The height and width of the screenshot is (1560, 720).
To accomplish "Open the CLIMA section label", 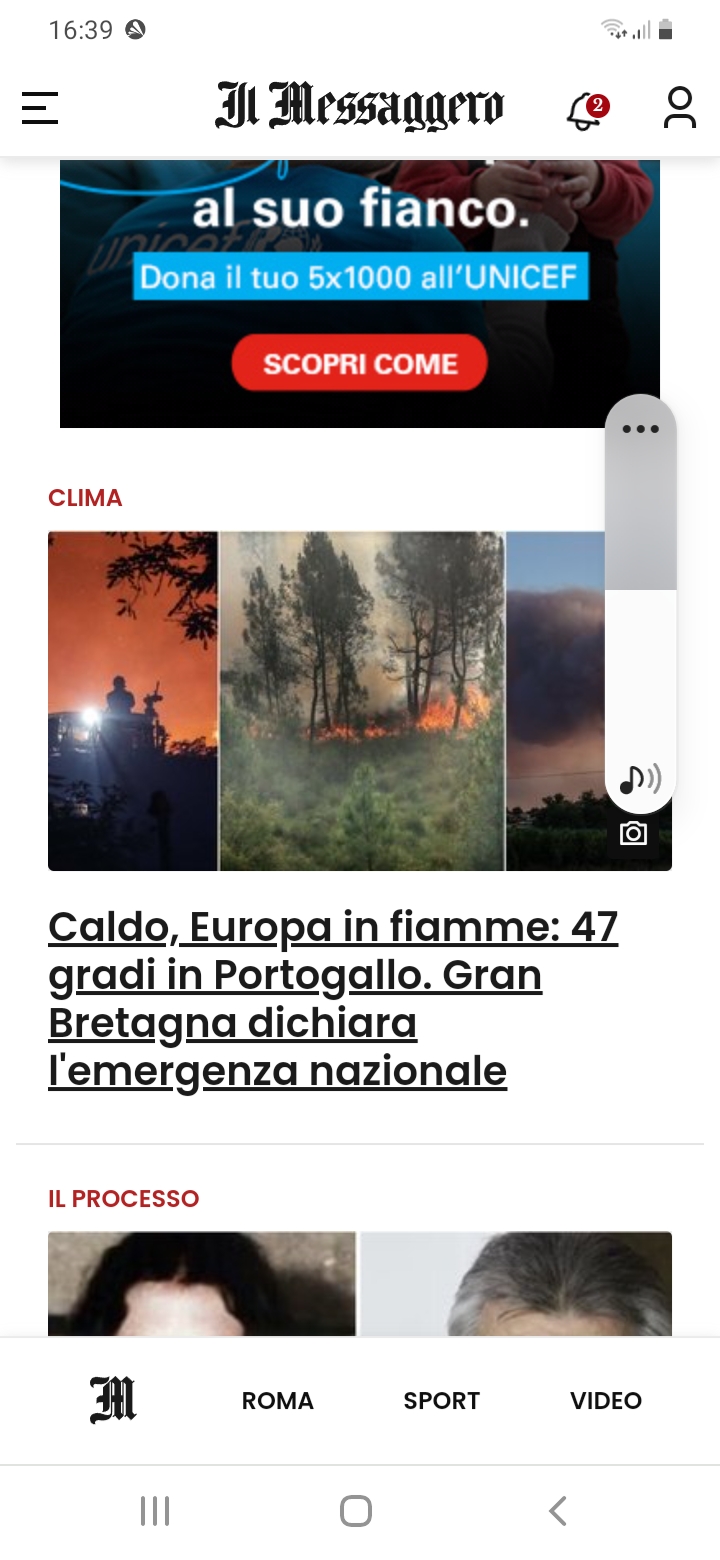I will pyautogui.click(x=85, y=498).
